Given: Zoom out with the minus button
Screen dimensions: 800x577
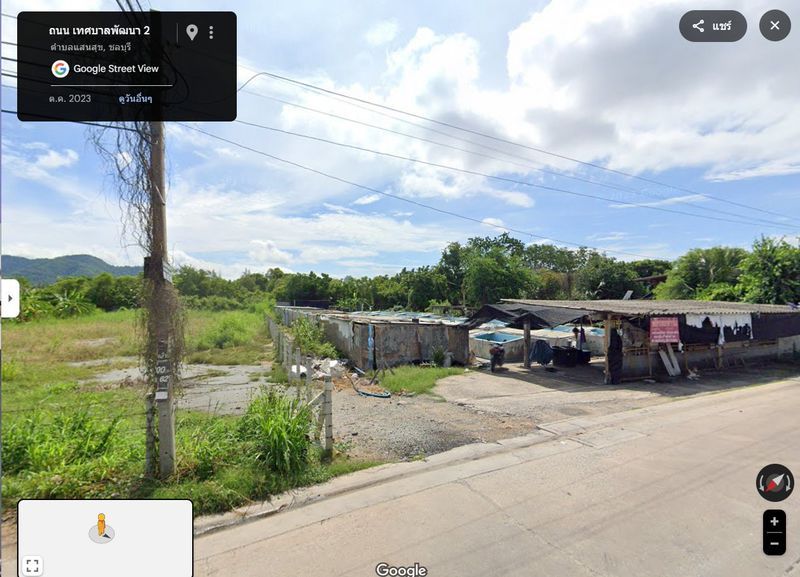Looking at the screenshot, I should click(x=774, y=544).
